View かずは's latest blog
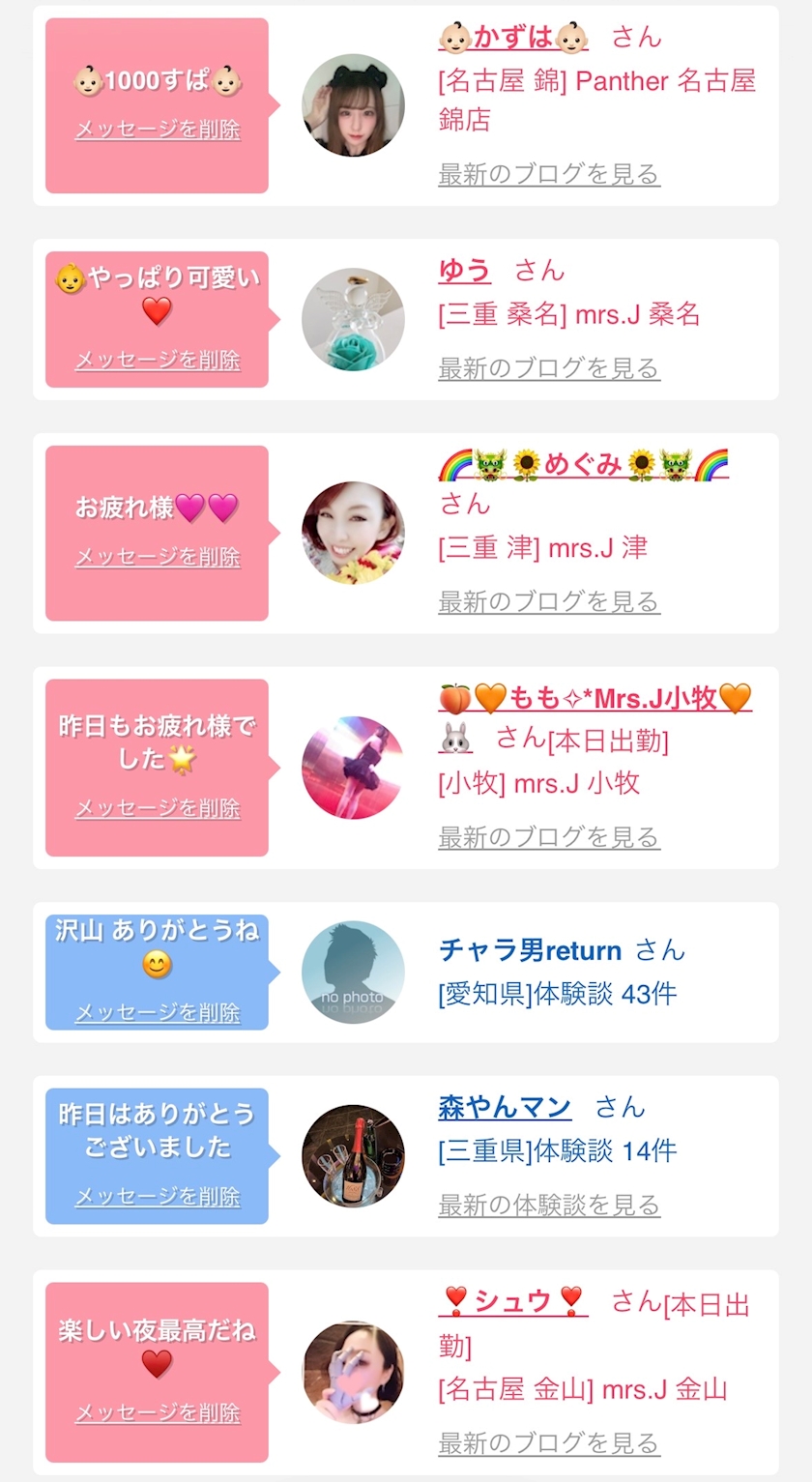The height and width of the screenshot is (1482, 812). pyautogui.click(x=548, y=175)
